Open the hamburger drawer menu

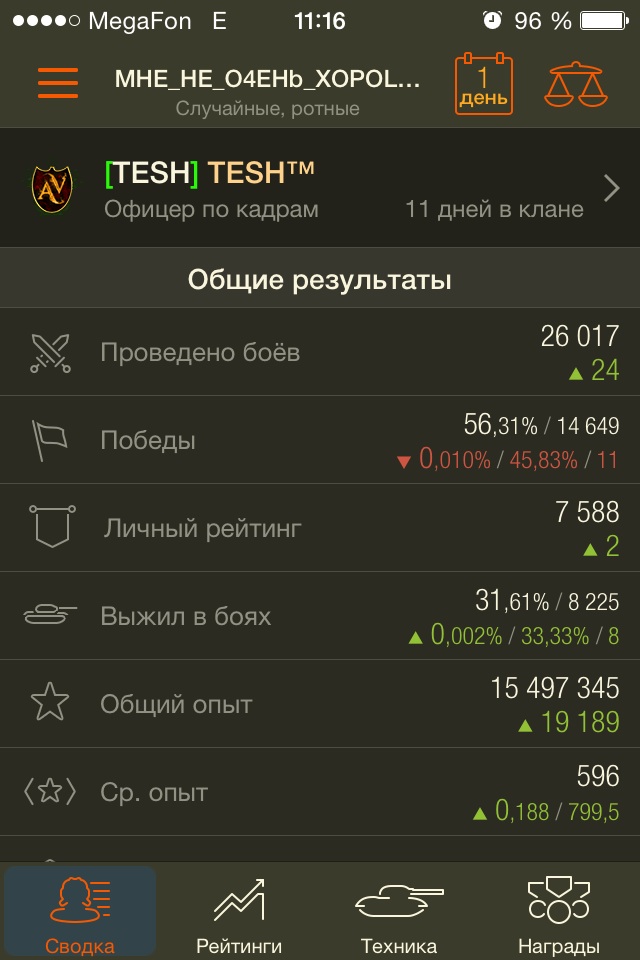(58, 82)
